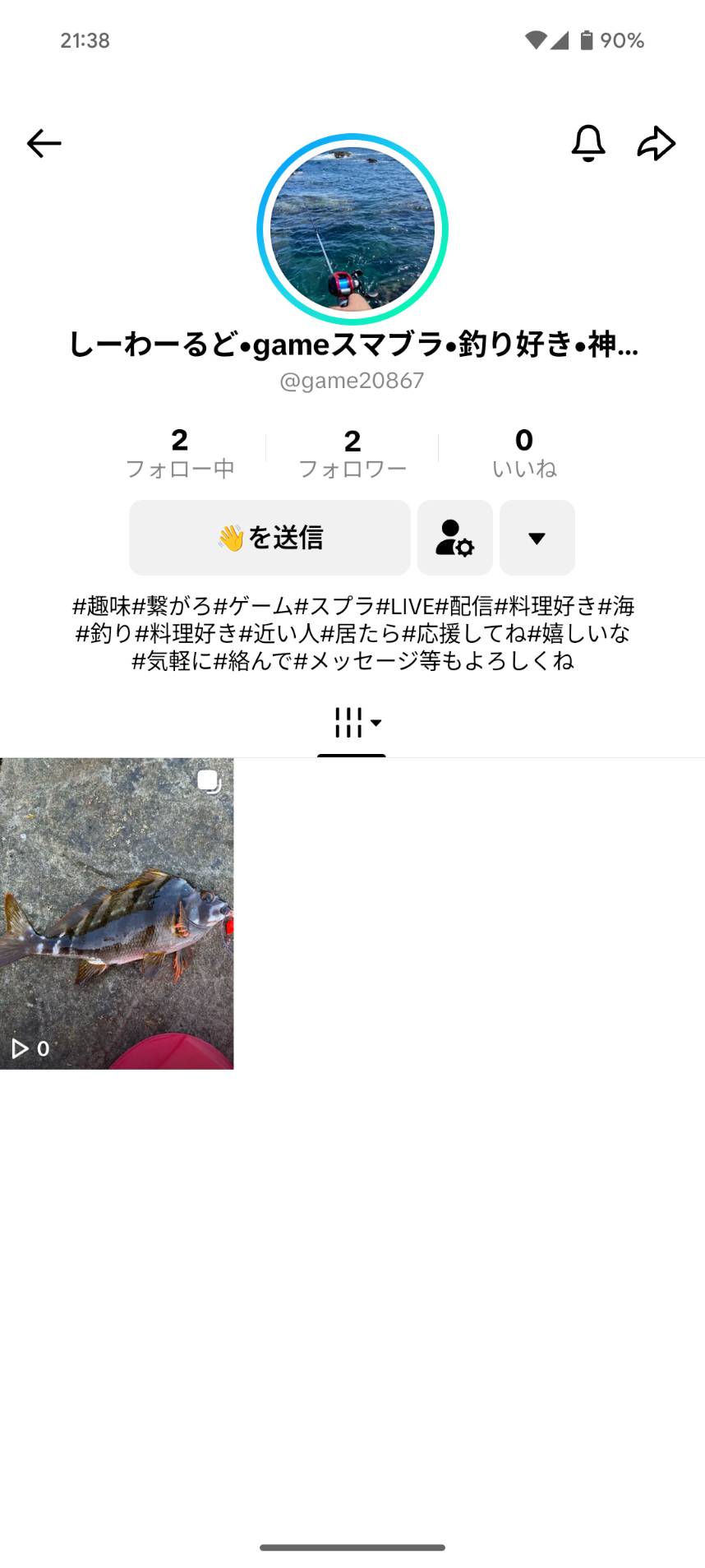Tap the 👋を送信 button
This screenshot has width=705, height=1568.
pos(270,538)
